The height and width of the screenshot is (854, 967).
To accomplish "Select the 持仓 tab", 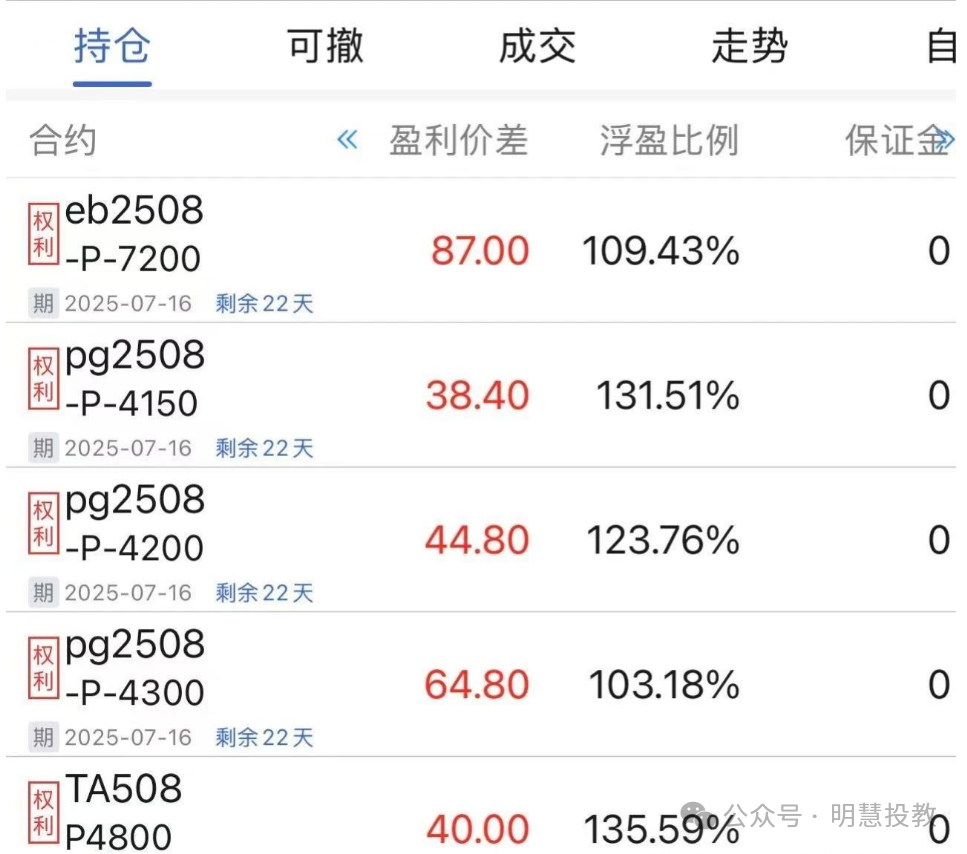I will point(112,47).
